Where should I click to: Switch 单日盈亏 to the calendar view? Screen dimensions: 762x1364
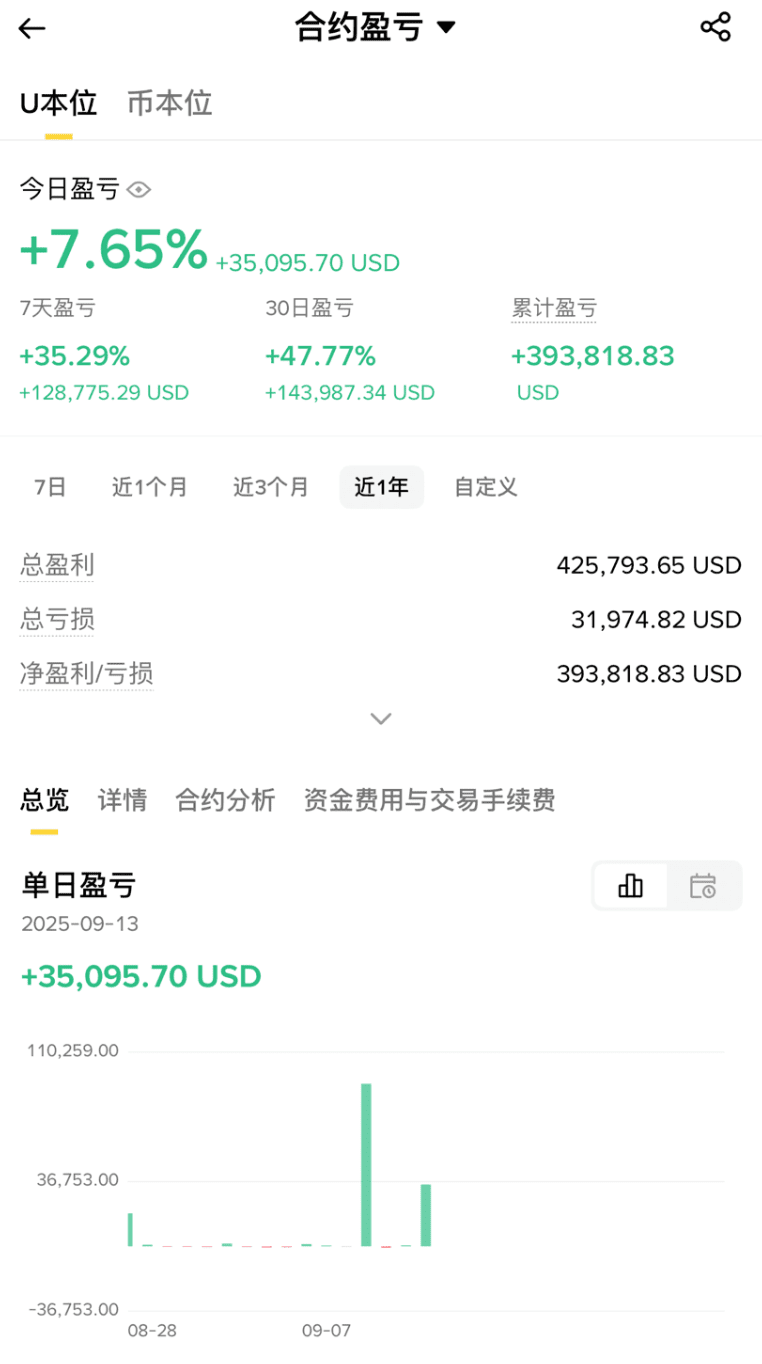[703, 886]
